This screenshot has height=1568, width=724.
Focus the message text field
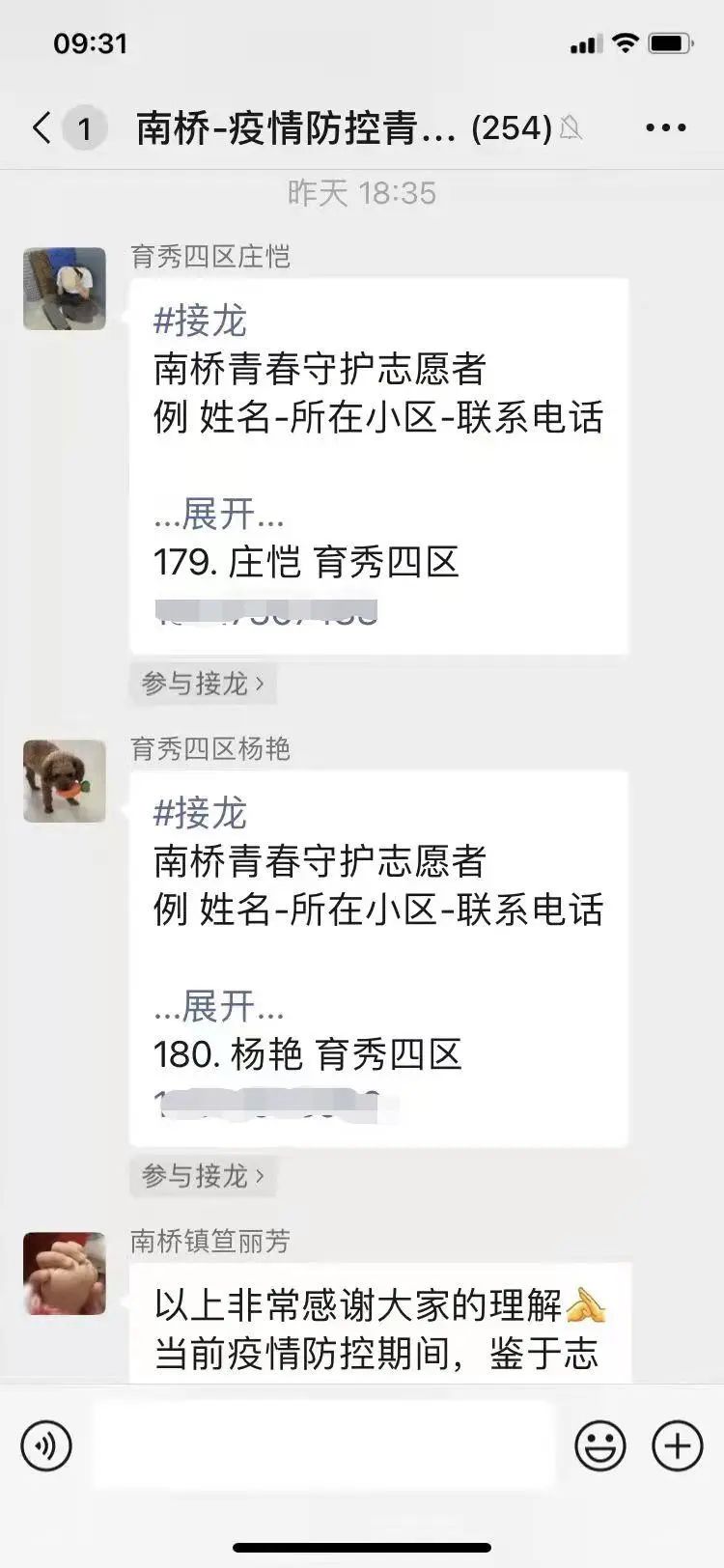(x=323, y=1445)
